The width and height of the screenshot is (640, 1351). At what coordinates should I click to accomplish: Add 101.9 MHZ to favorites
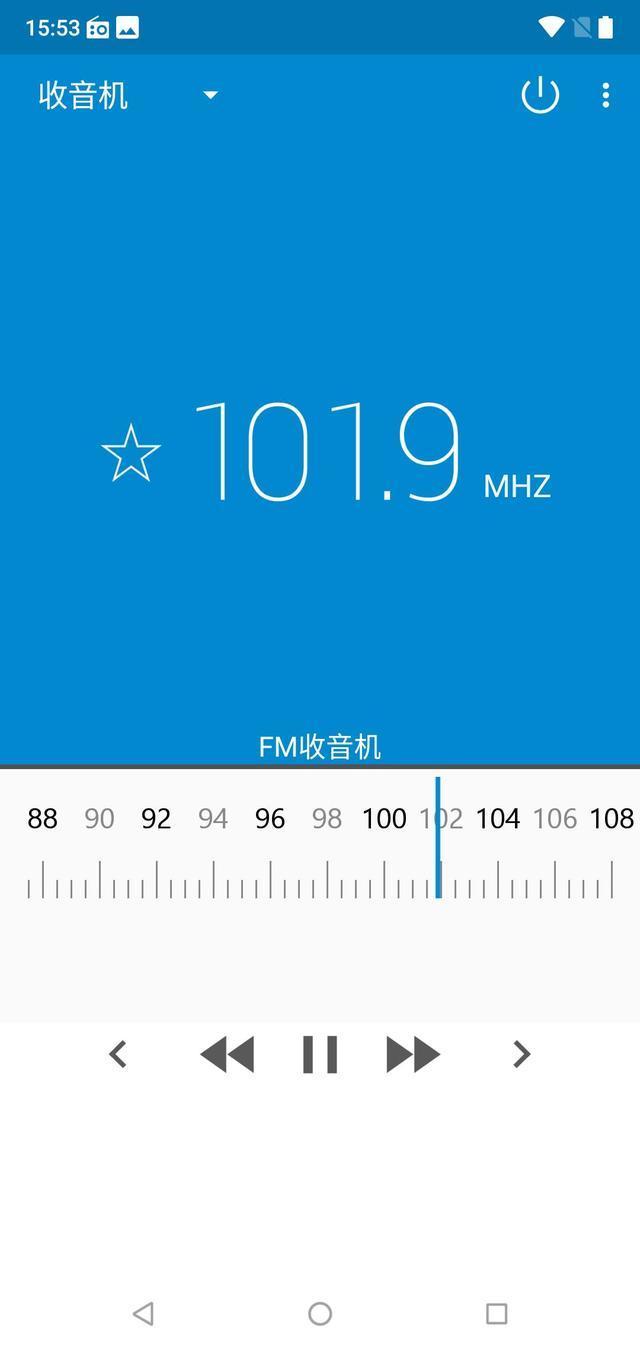pos(131,453)
